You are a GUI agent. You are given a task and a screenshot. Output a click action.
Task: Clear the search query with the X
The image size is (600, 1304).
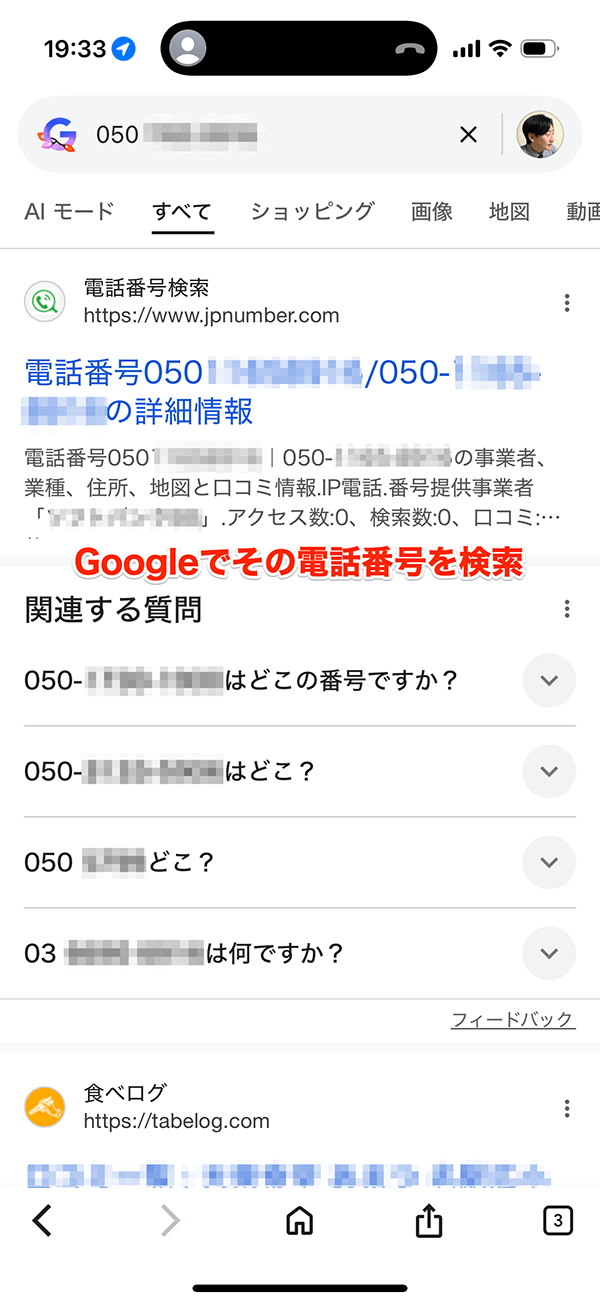tap(468, 135)
